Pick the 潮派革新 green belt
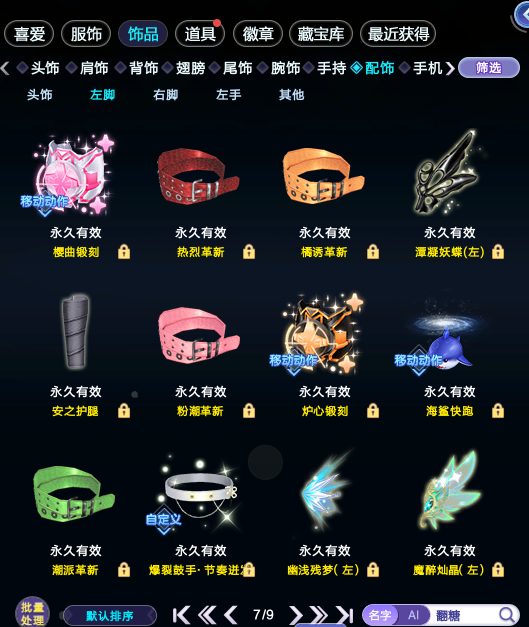 tap(76, 514)
